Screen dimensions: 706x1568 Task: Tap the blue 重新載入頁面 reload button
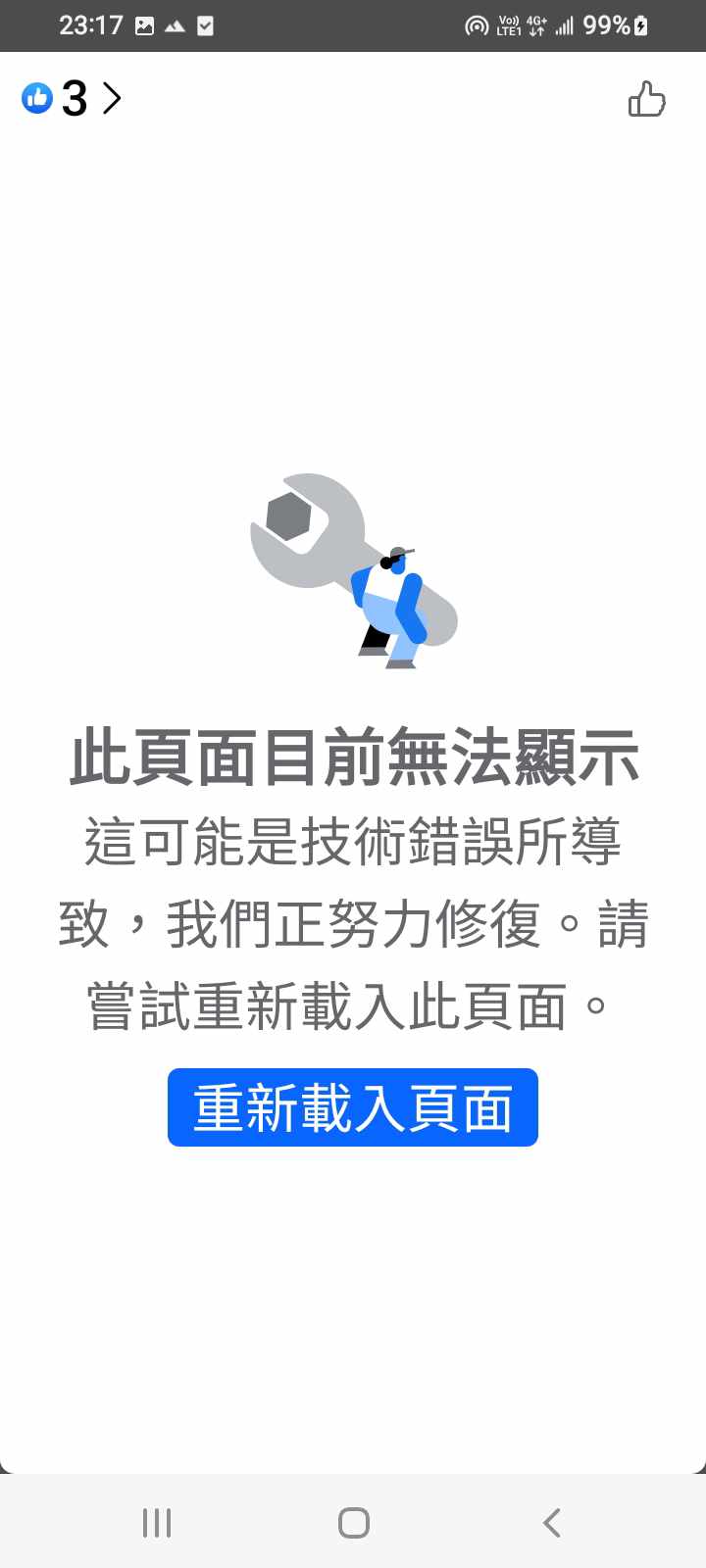pos(352,1107)
